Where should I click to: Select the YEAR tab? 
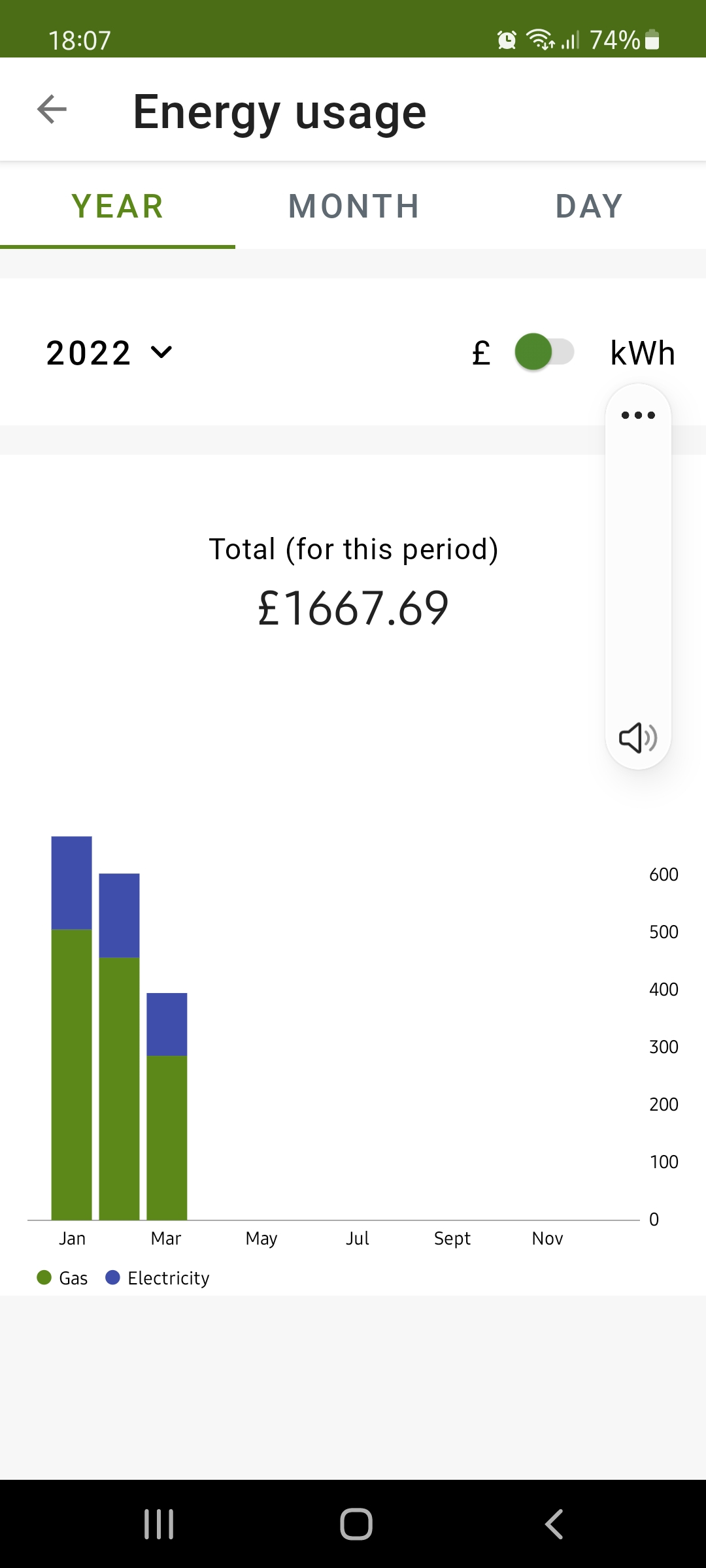pos(118,206)
